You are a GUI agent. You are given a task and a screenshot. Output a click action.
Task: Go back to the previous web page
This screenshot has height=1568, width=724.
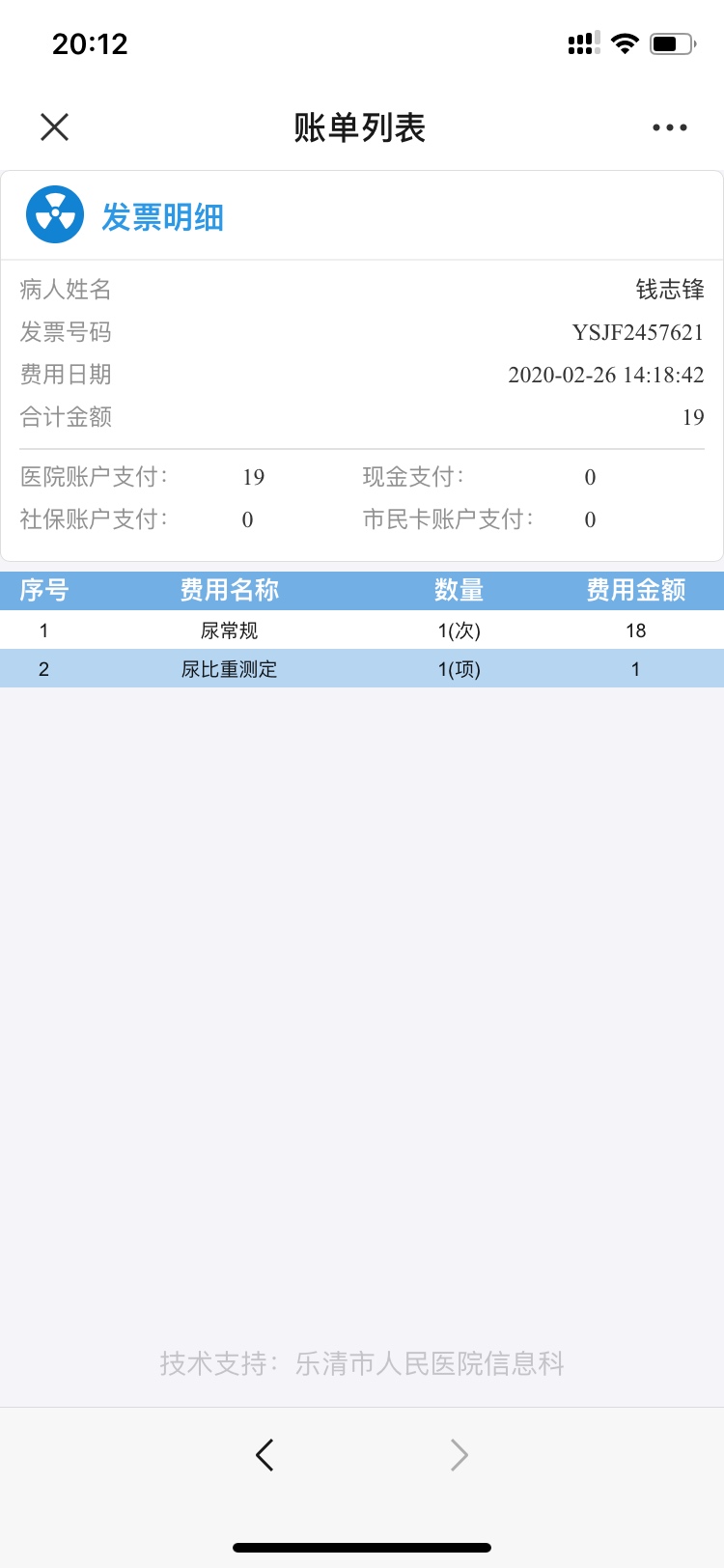265,1454
